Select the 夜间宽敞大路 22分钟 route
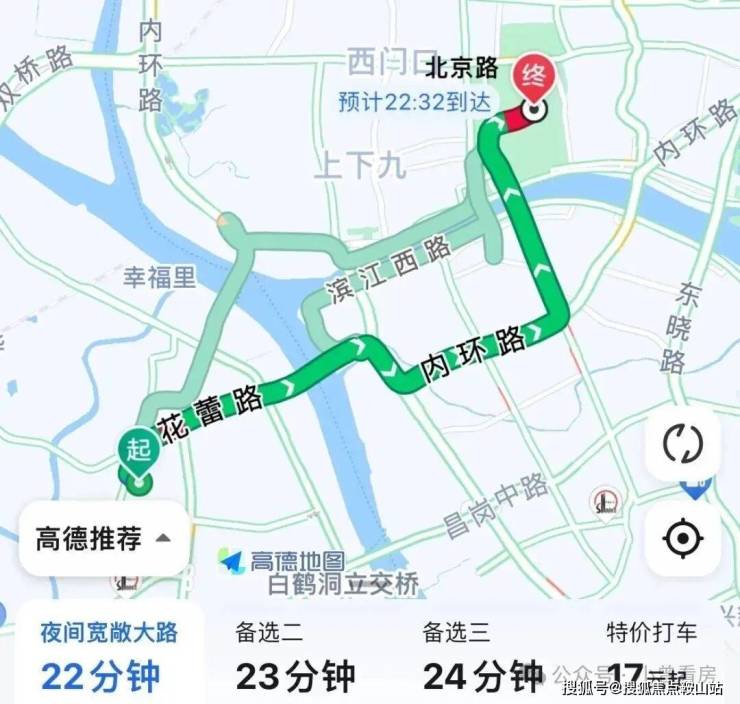The image size is (740, 704). tap(108, 656)
